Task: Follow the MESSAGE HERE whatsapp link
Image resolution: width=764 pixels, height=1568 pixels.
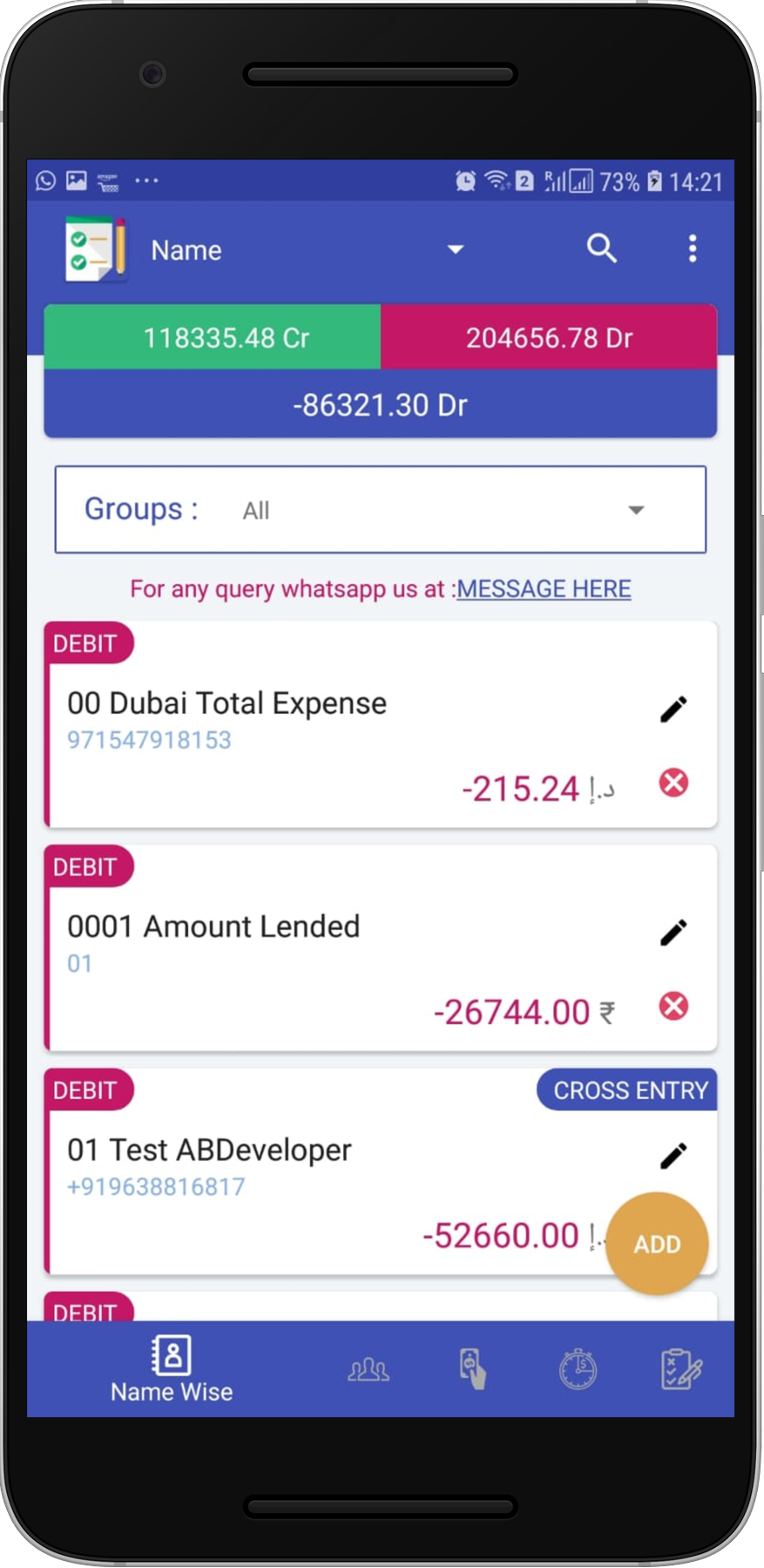Action: (x=544, y=589)
